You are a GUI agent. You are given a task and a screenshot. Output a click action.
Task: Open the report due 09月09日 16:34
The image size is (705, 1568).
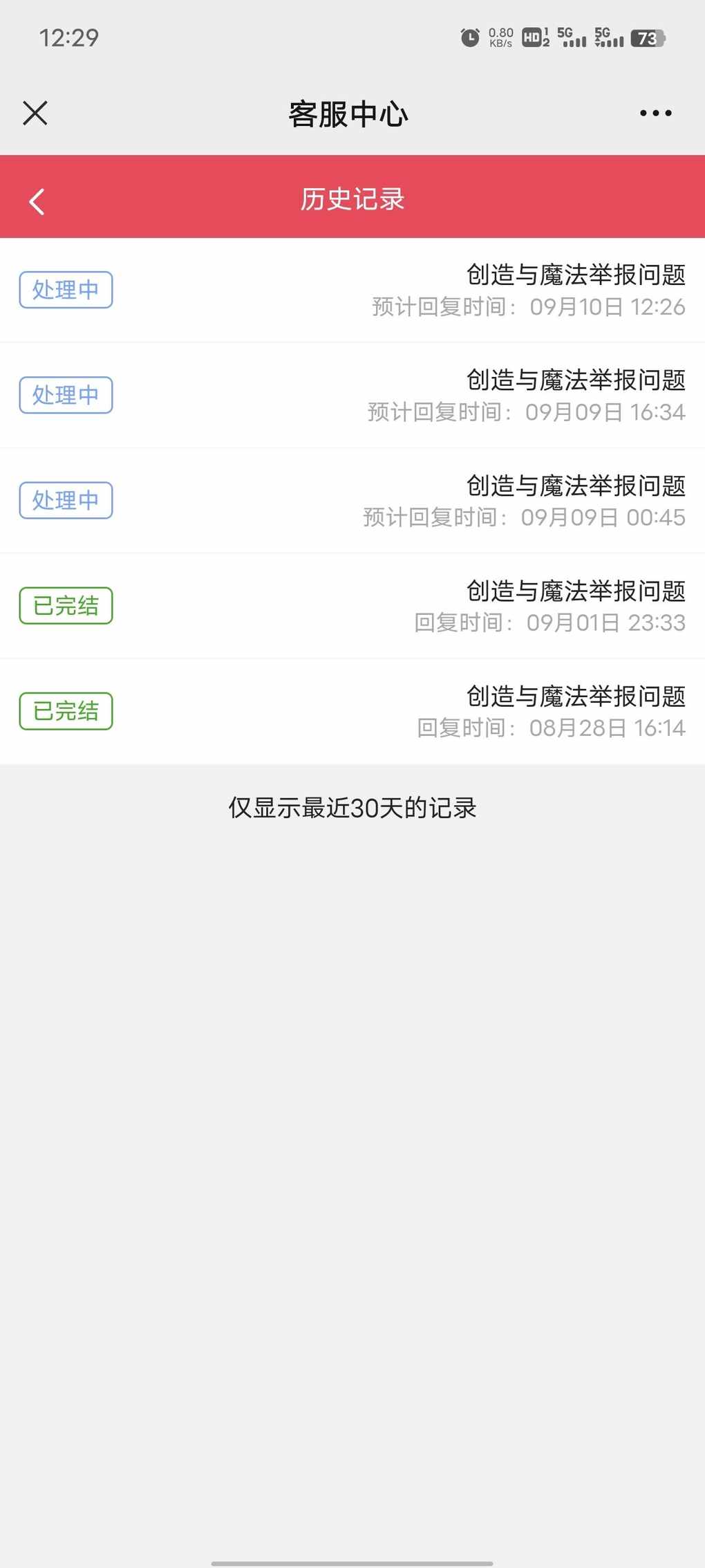352,395
